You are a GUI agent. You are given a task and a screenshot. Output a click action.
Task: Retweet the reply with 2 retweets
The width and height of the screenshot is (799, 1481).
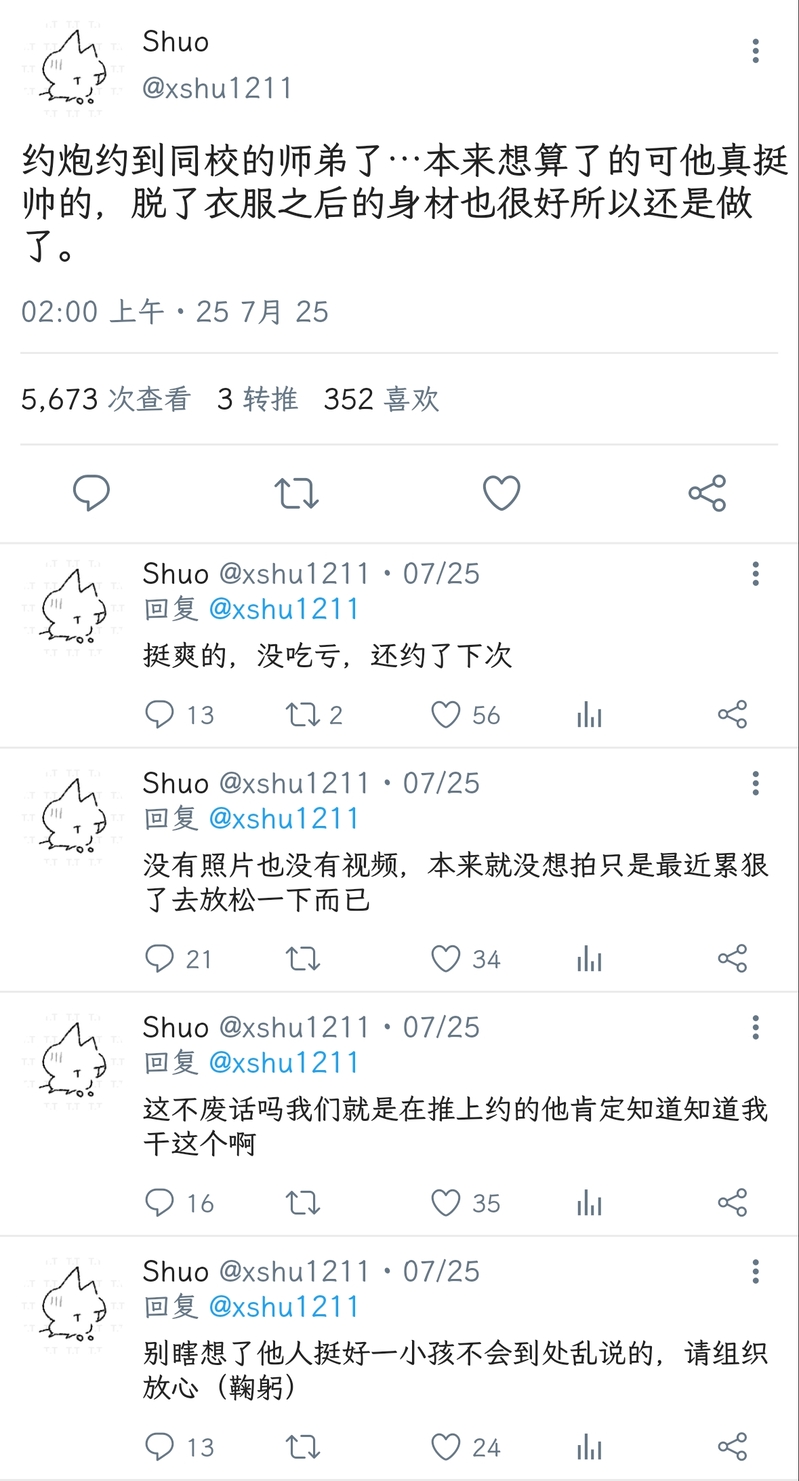[x=302, y=714]
